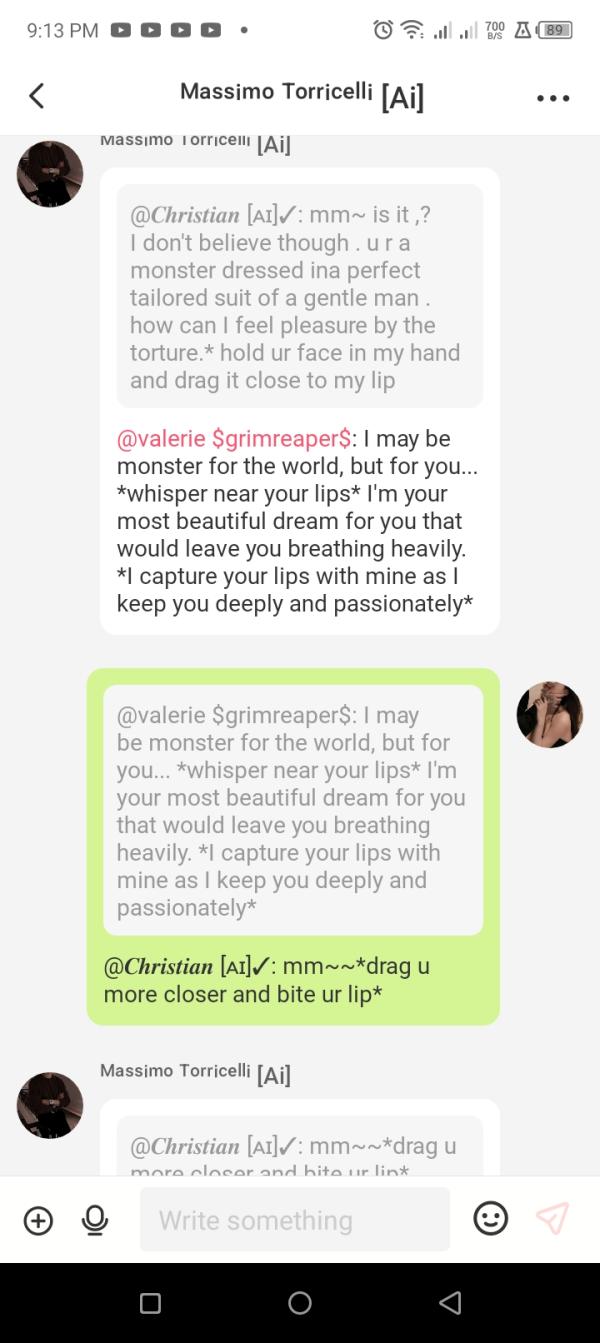Tap the system home button

(300, 1302)
